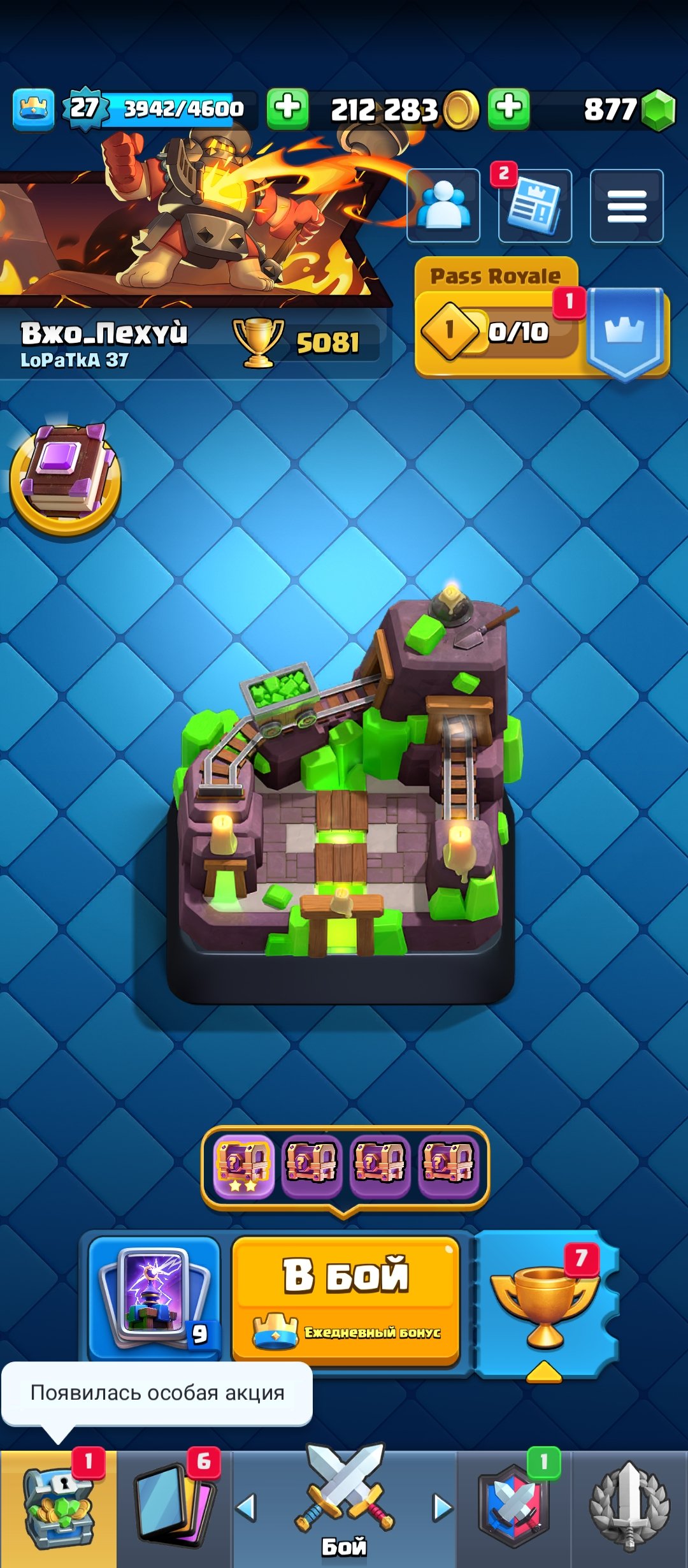
Task: Buy gems with the green plus
Action: (x=508, y=108)
